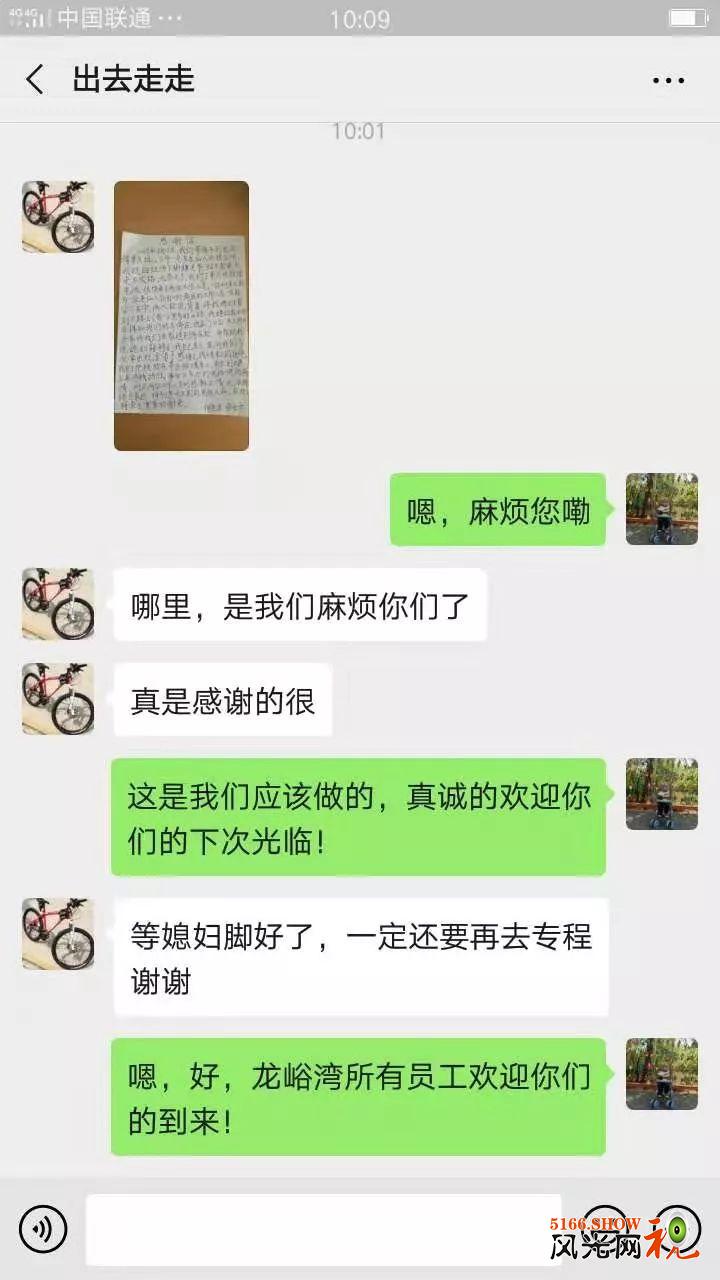Open the sender's avatar beside 嗯，麻烦您嘞
This screenshot has height=1280, width=720.
661,509
